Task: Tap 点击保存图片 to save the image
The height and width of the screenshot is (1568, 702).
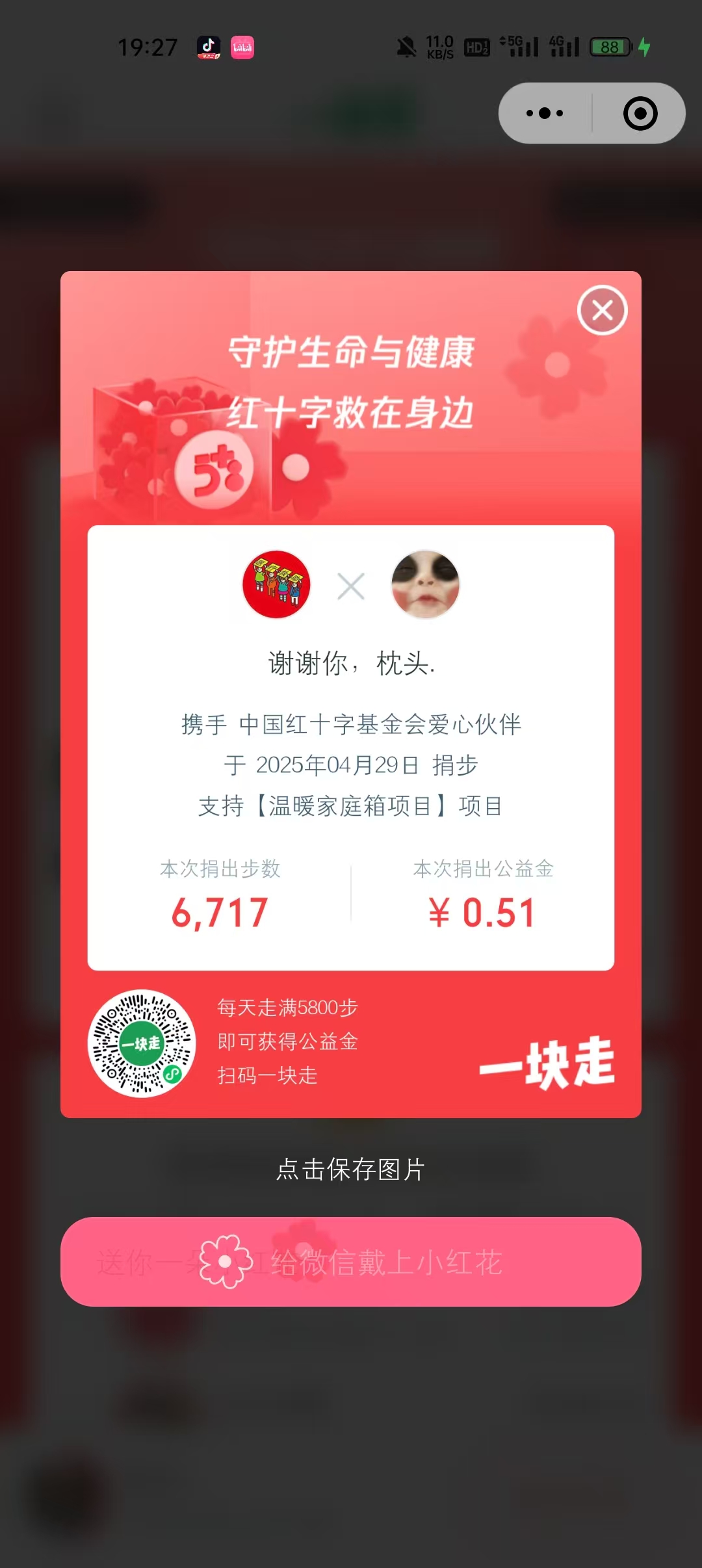Action: pos(351,1169)
